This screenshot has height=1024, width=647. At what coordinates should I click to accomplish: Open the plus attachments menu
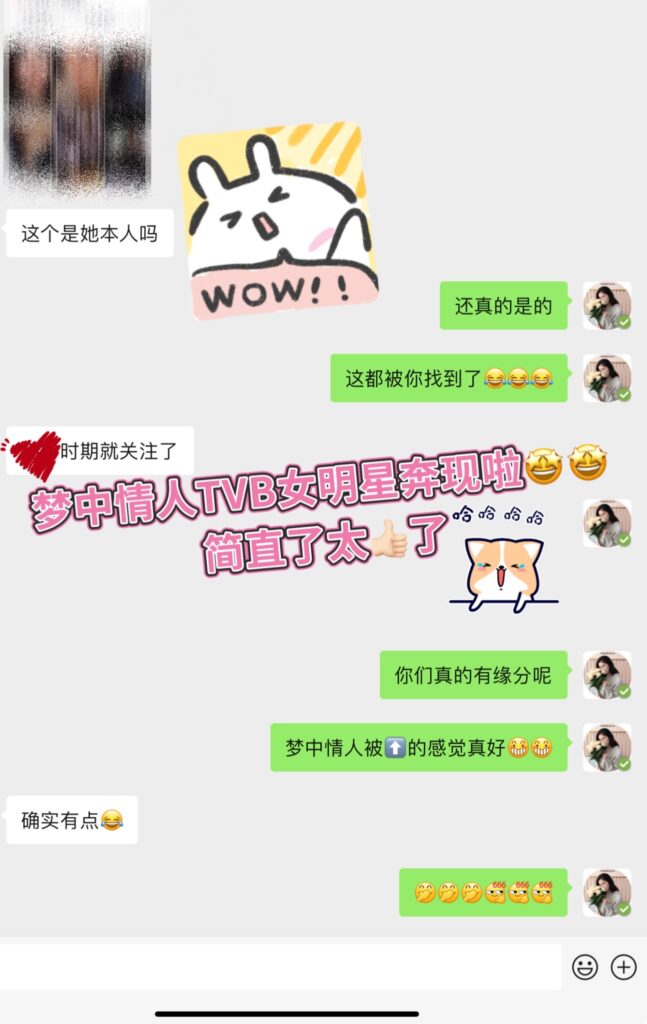pyautogui.click(x=624, y=967)
